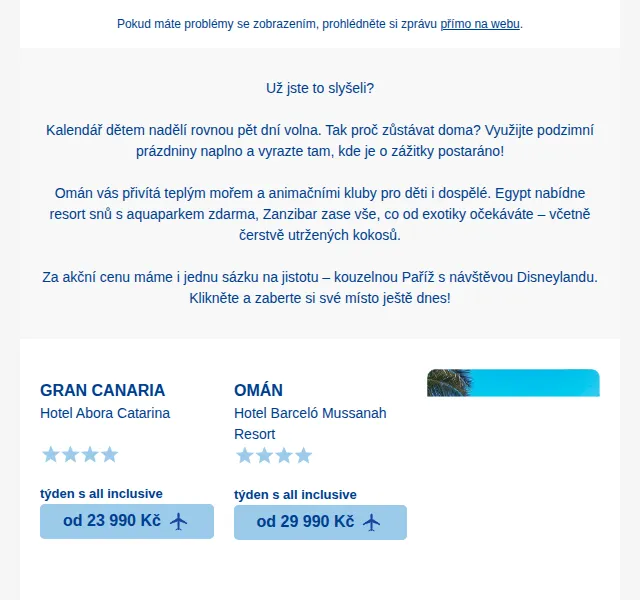Tap the 'od 29 990 Kč' price button
Image resolution: width=640 pixels, height=600 pixels.
coord(320,522)
